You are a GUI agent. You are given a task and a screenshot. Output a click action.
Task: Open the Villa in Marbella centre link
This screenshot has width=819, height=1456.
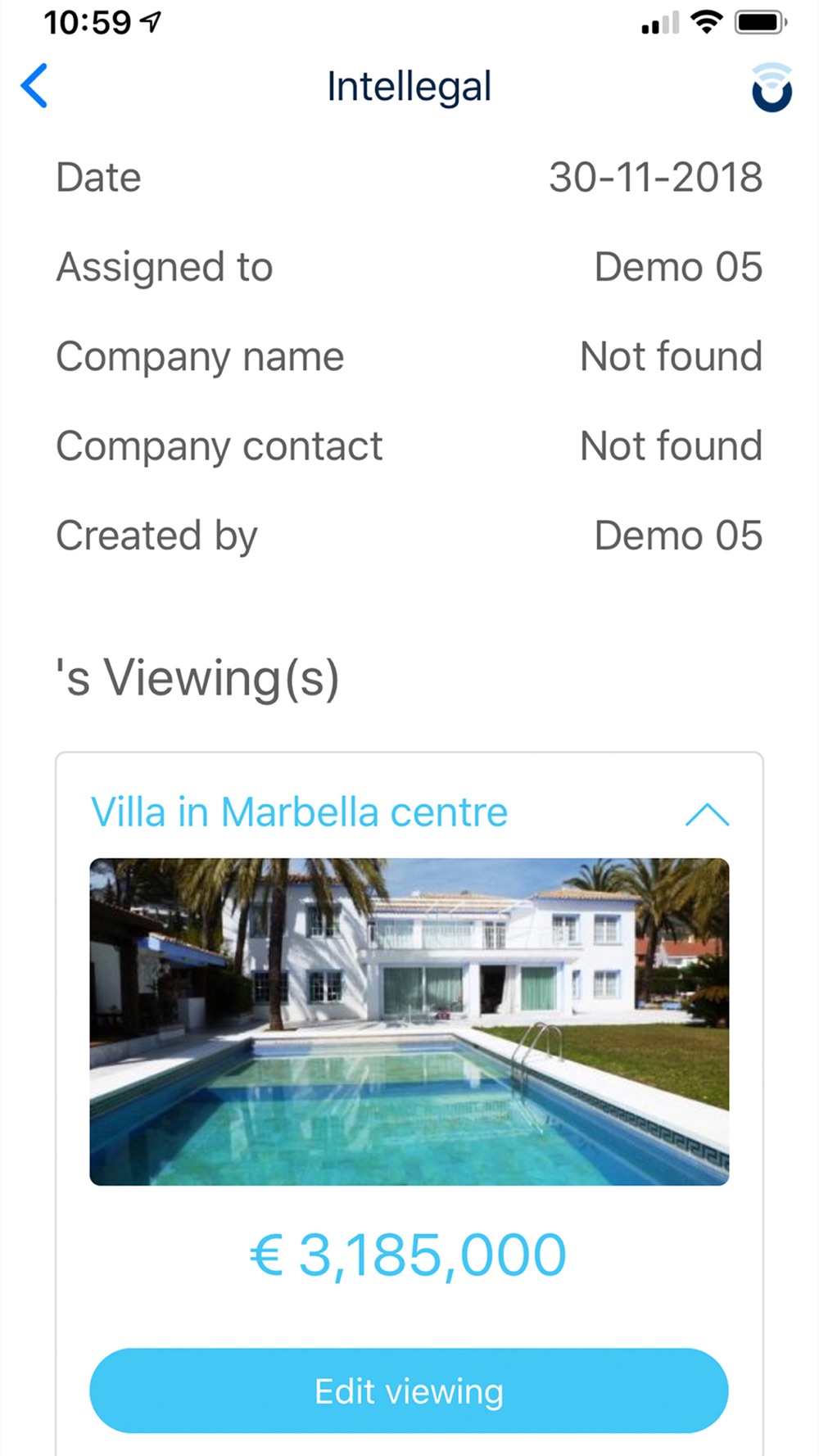pos(299,812)
